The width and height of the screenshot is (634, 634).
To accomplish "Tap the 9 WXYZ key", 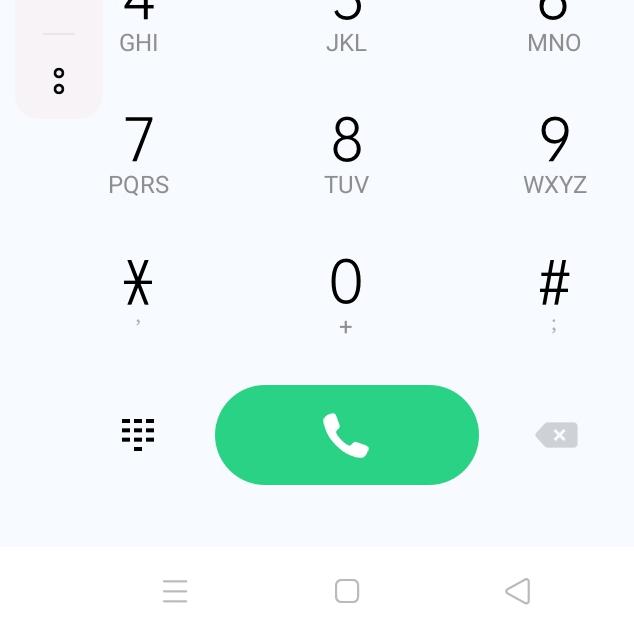I will (554, 153).
